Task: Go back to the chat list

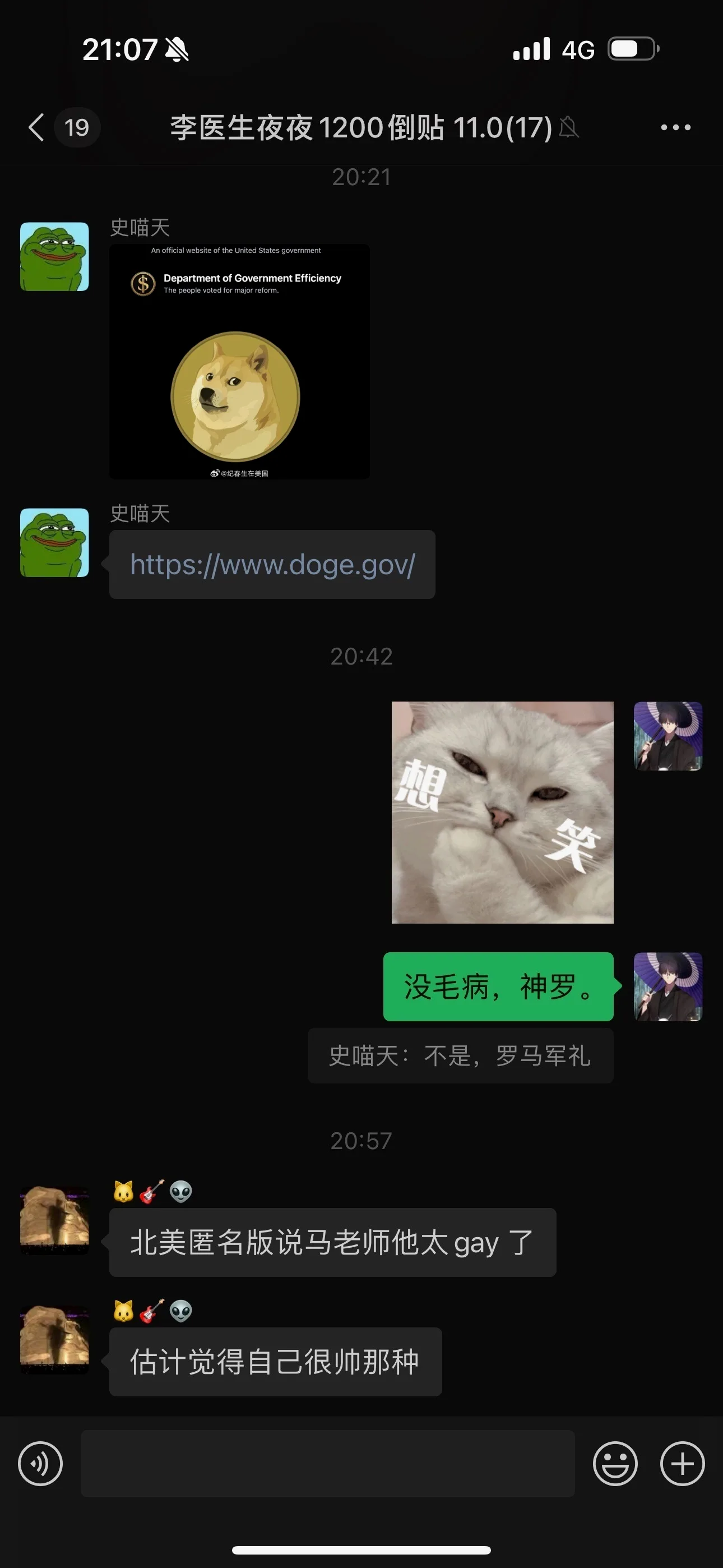Action: (x=38, y=127)
